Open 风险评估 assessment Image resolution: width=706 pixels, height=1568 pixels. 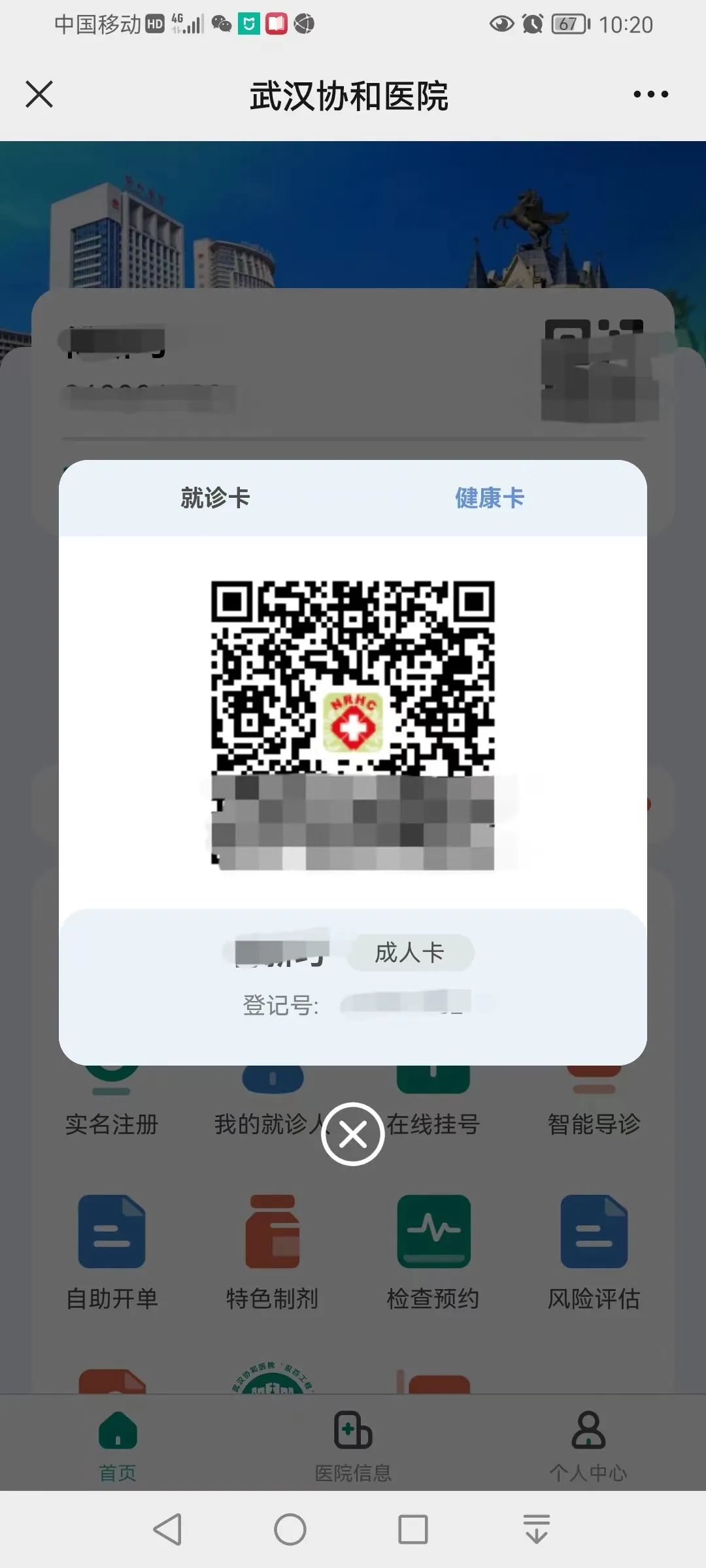pyautogui.click(x=594, y=1251)
